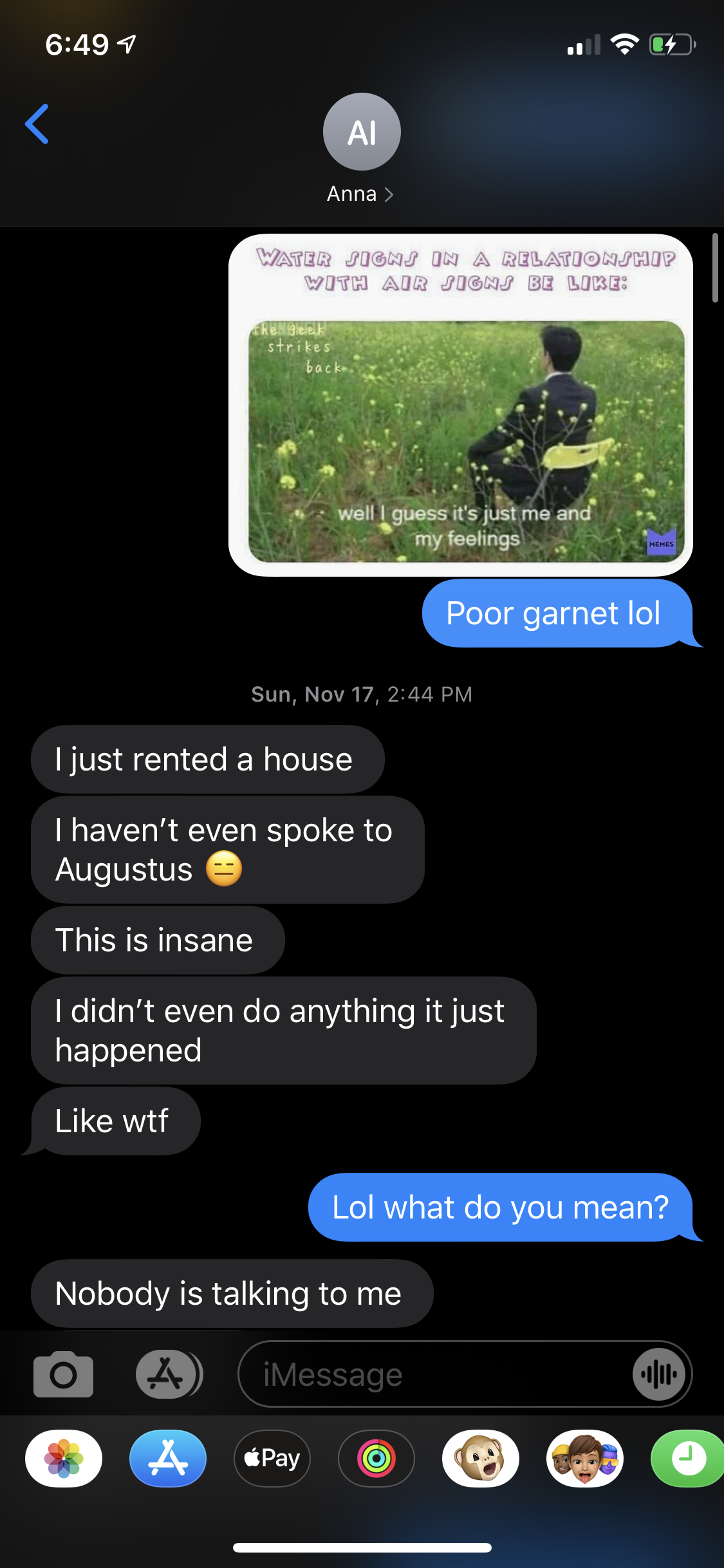Open the Activity rings iMessage app
724x1568 pixels.
(376, 1458)
